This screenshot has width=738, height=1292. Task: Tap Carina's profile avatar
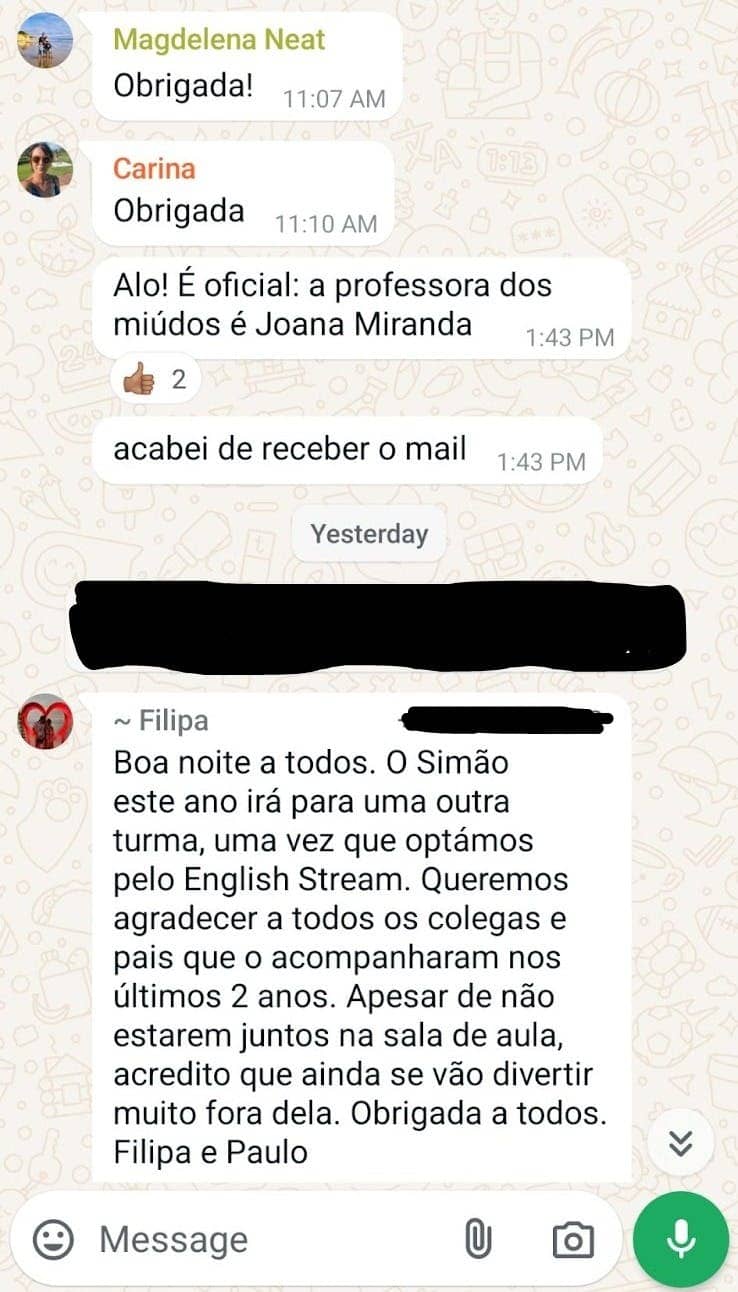point(45,169)
